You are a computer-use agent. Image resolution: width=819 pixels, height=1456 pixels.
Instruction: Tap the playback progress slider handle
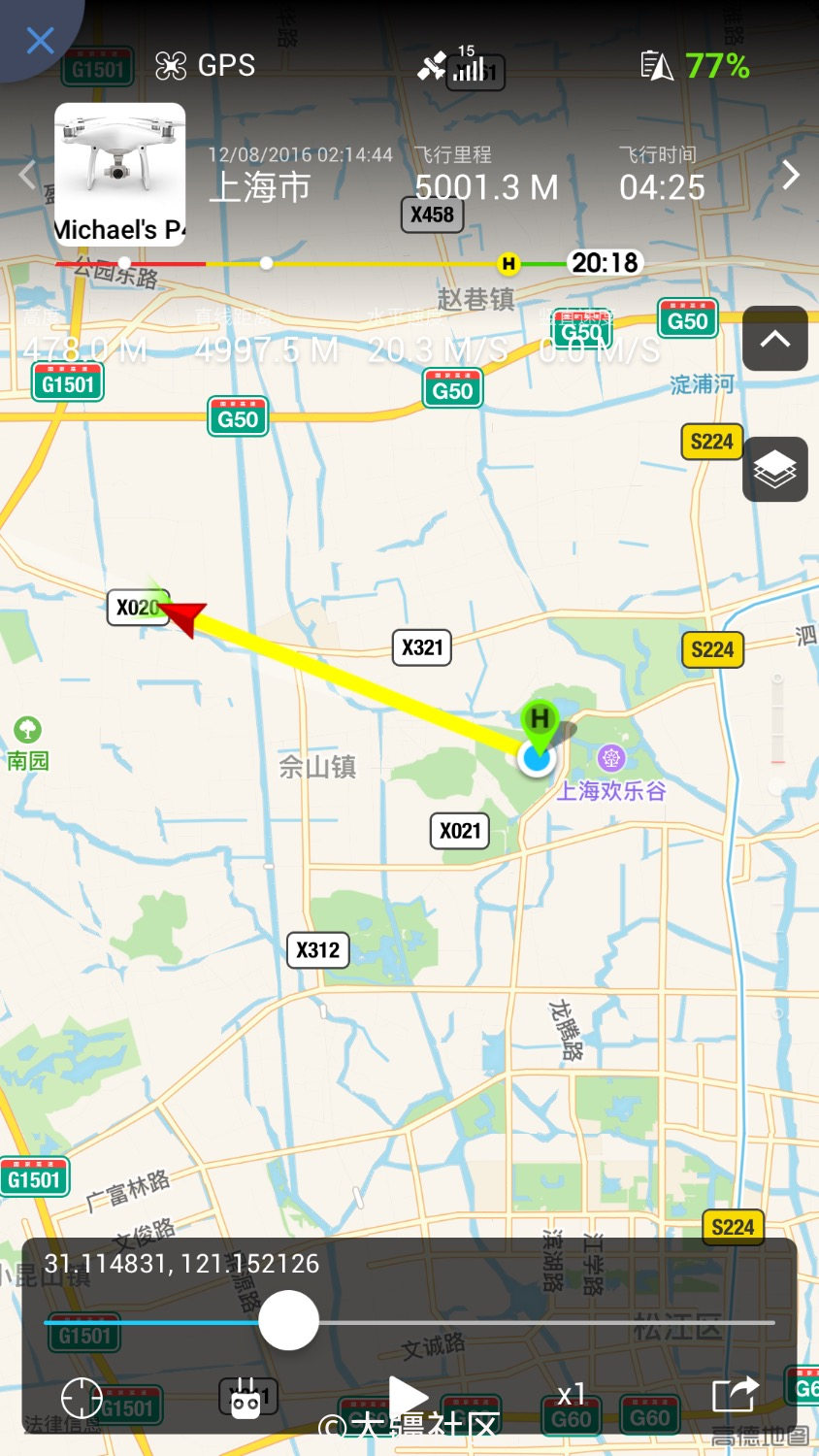tap(288, 1321)
